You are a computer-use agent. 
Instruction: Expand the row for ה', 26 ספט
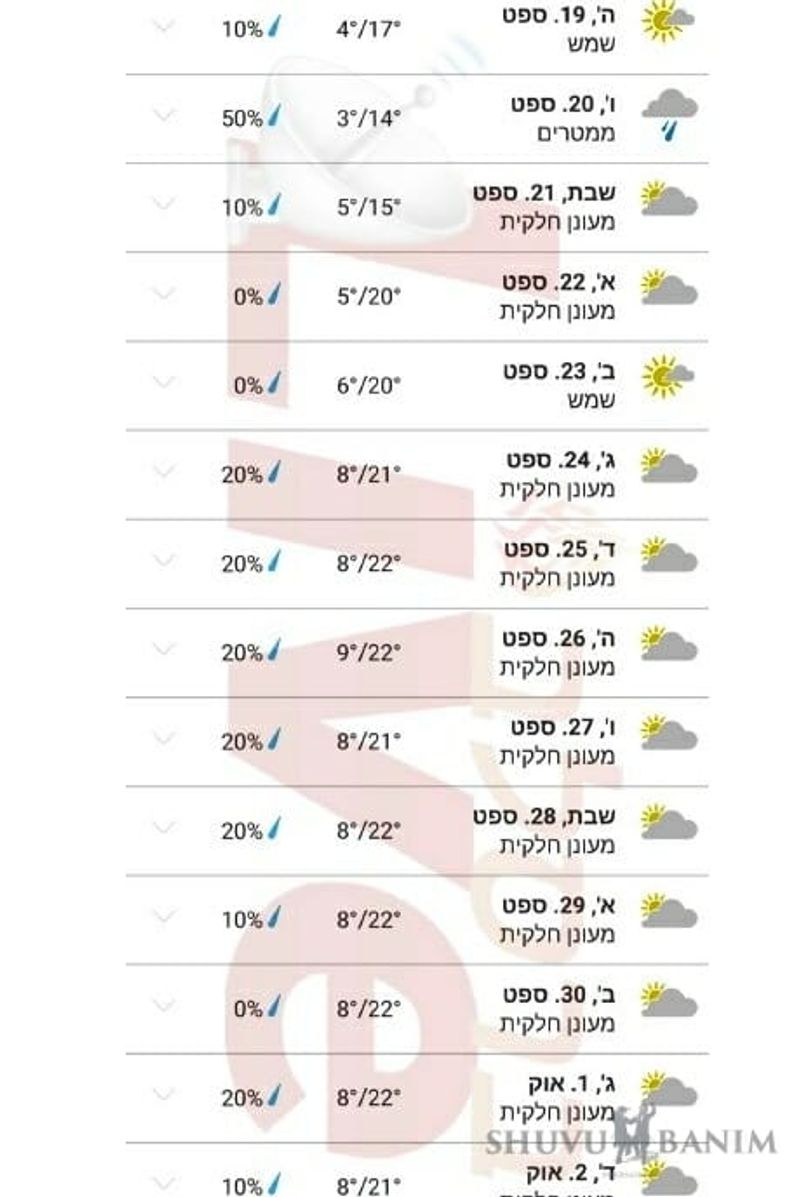(x=163, y=649)
